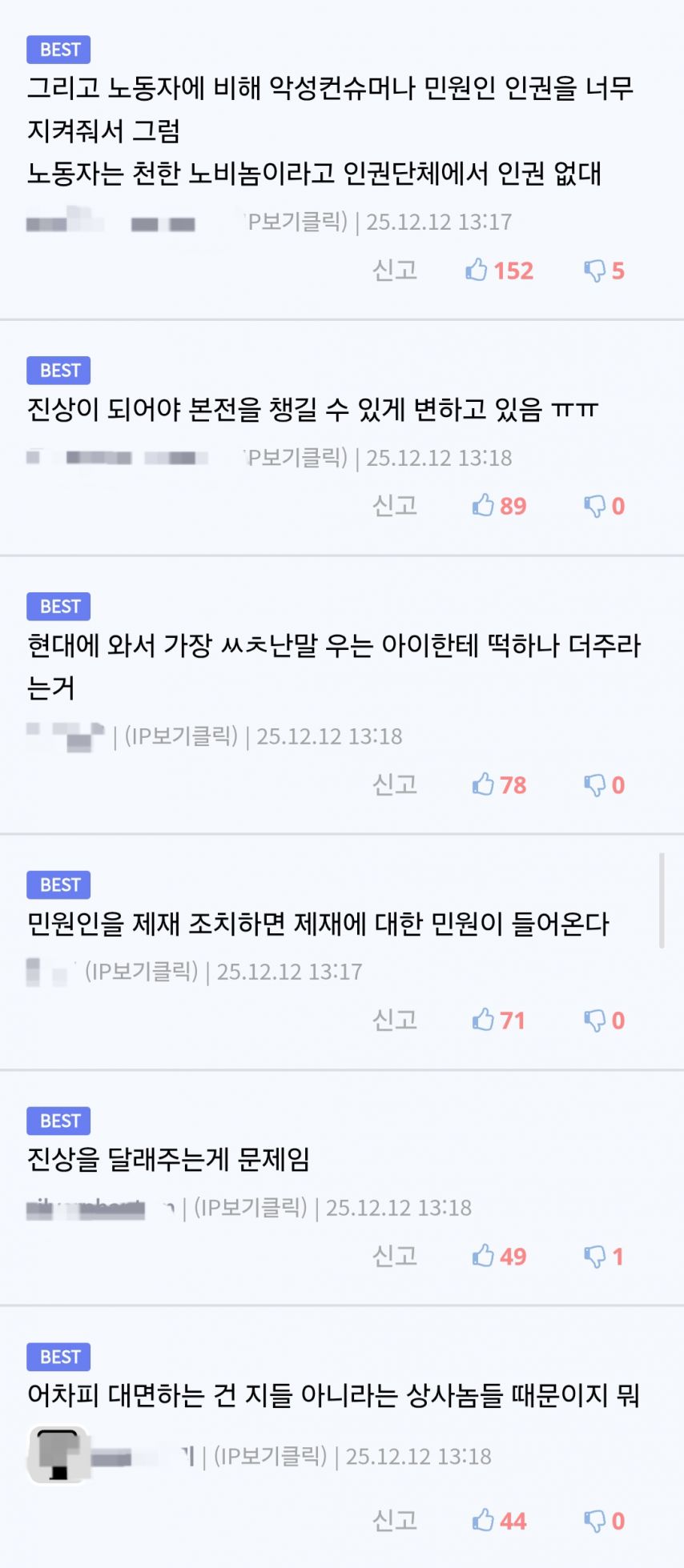View IP on the 진상을 달래주는게 comment

point(251,1207)
